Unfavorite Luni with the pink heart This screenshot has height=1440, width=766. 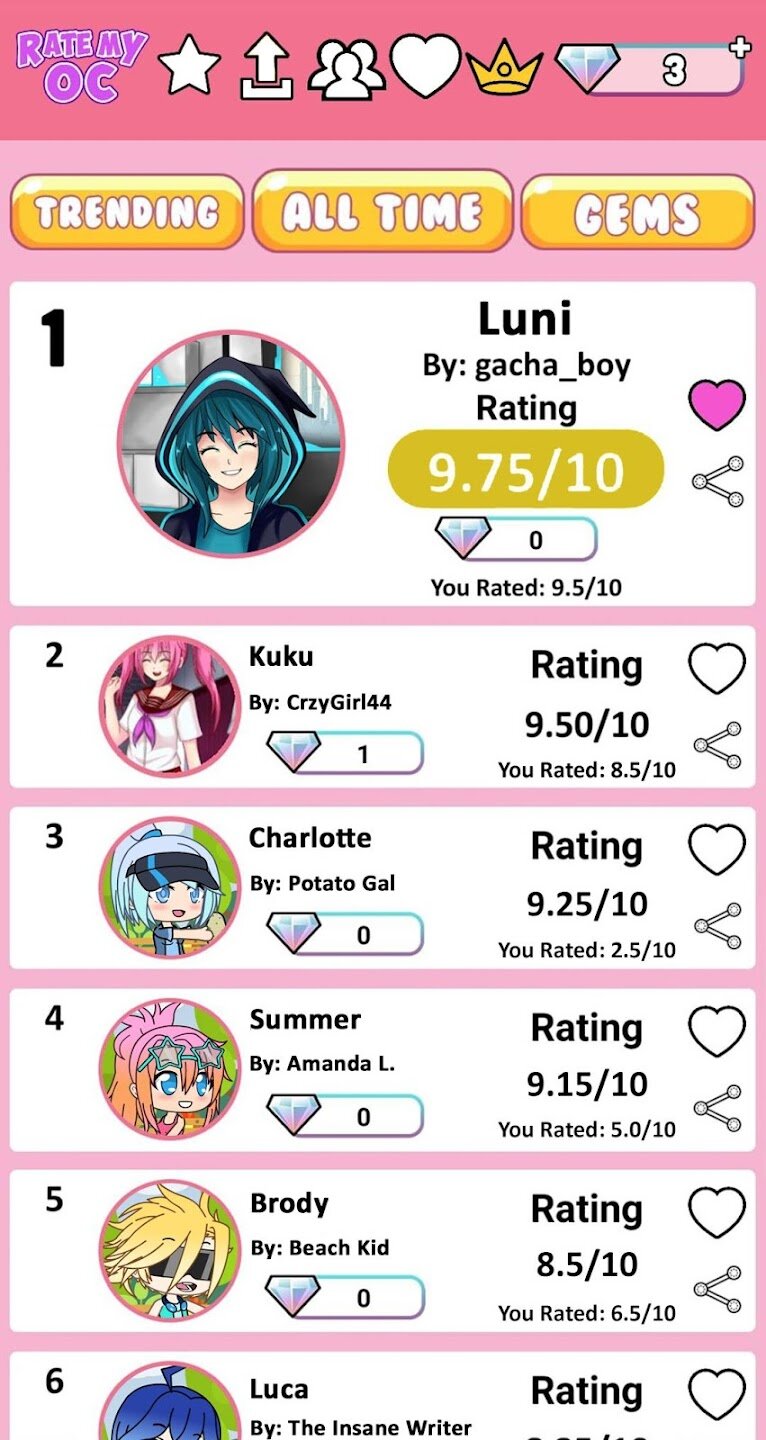coord(717,405)
